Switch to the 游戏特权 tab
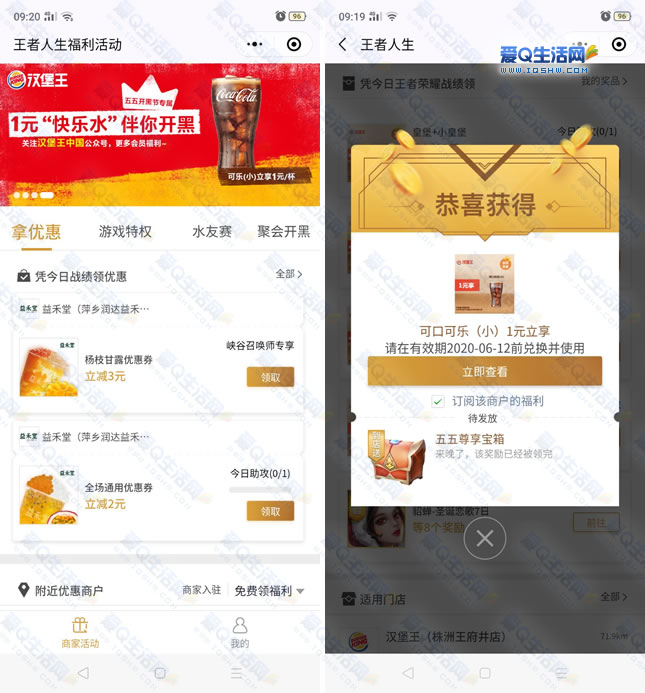 (x=125, y=232)
